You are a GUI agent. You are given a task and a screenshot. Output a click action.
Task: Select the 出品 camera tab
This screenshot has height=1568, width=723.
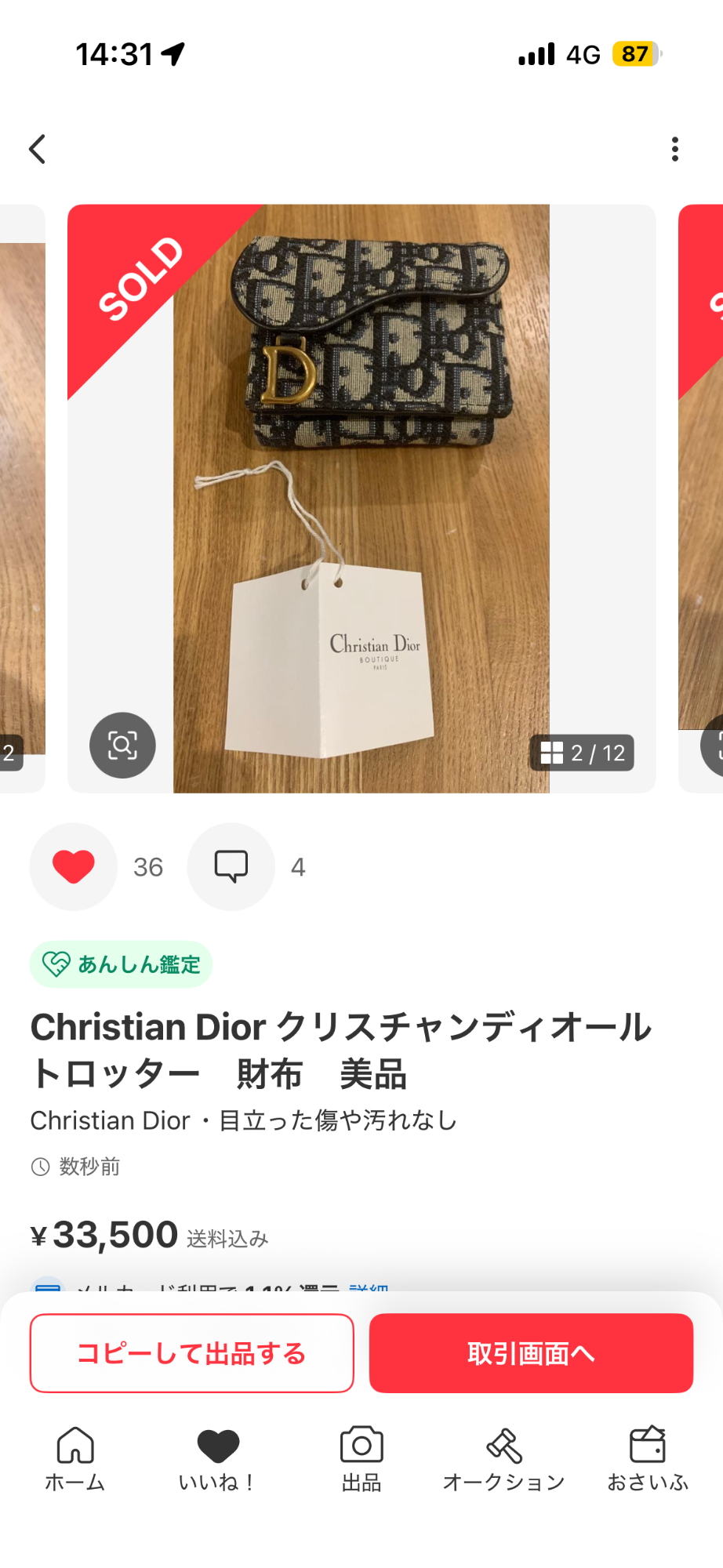(x=361, y=1458)
